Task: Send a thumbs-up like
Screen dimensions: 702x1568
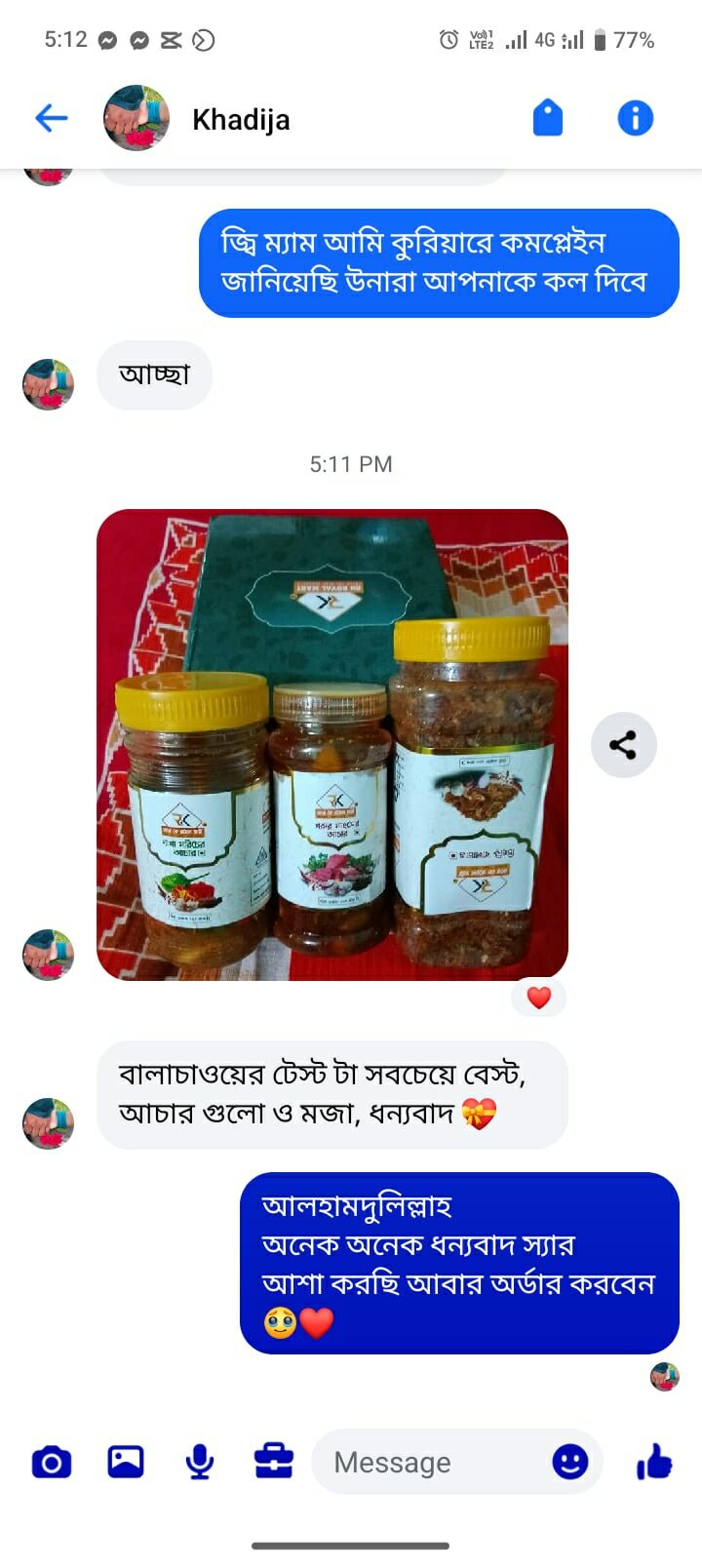Action: [654, 1462]
